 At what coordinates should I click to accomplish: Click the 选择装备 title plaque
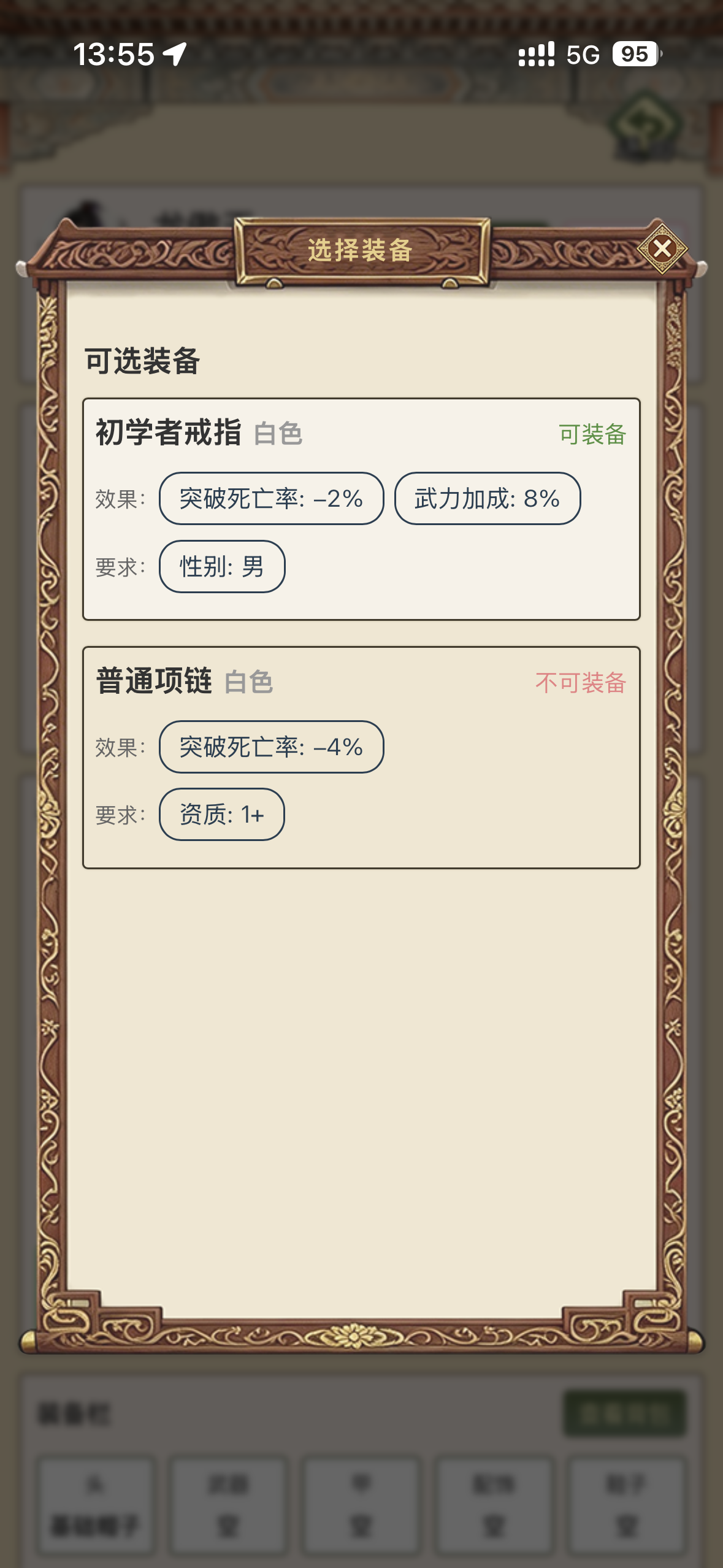(x=361, y=250)
